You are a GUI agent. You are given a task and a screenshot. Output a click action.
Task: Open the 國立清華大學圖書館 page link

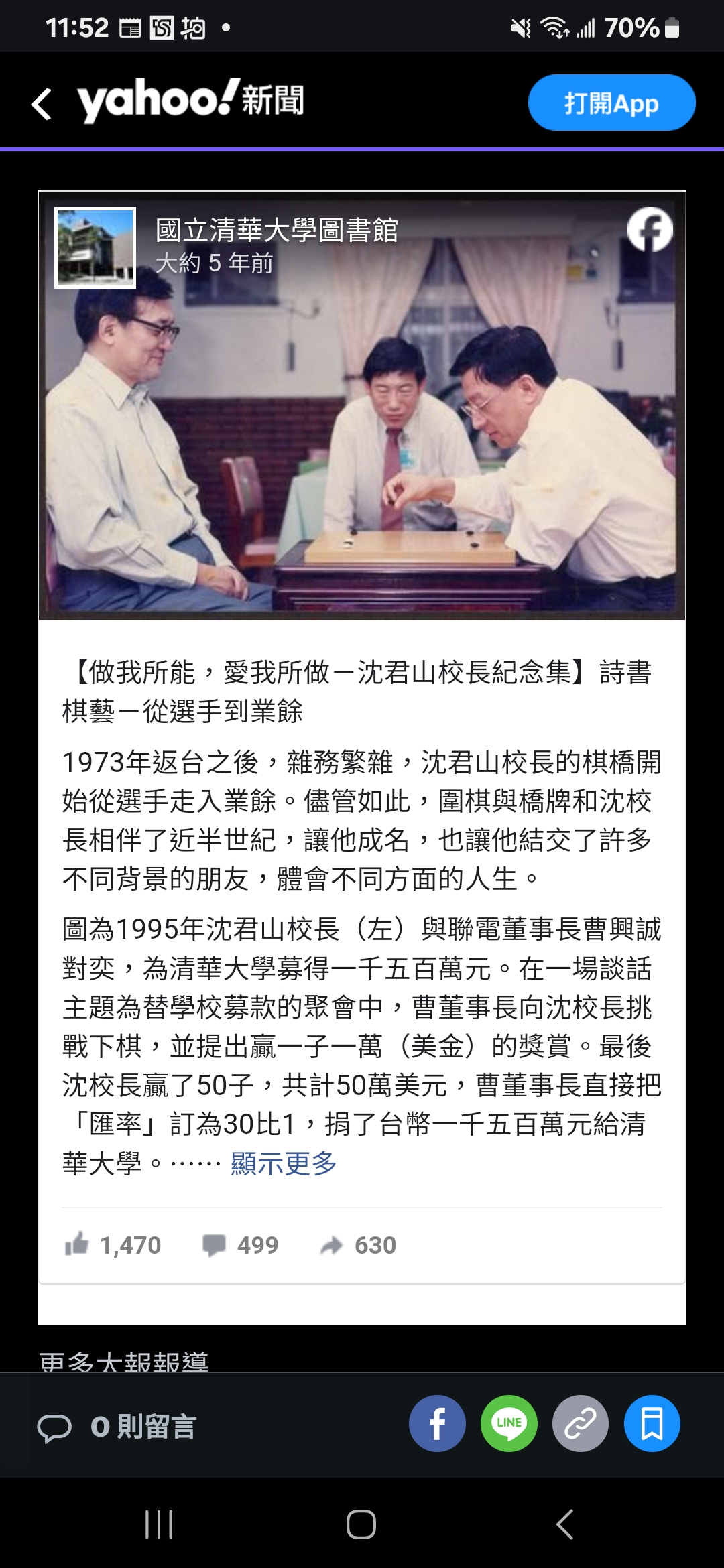(x=276, y=231)
